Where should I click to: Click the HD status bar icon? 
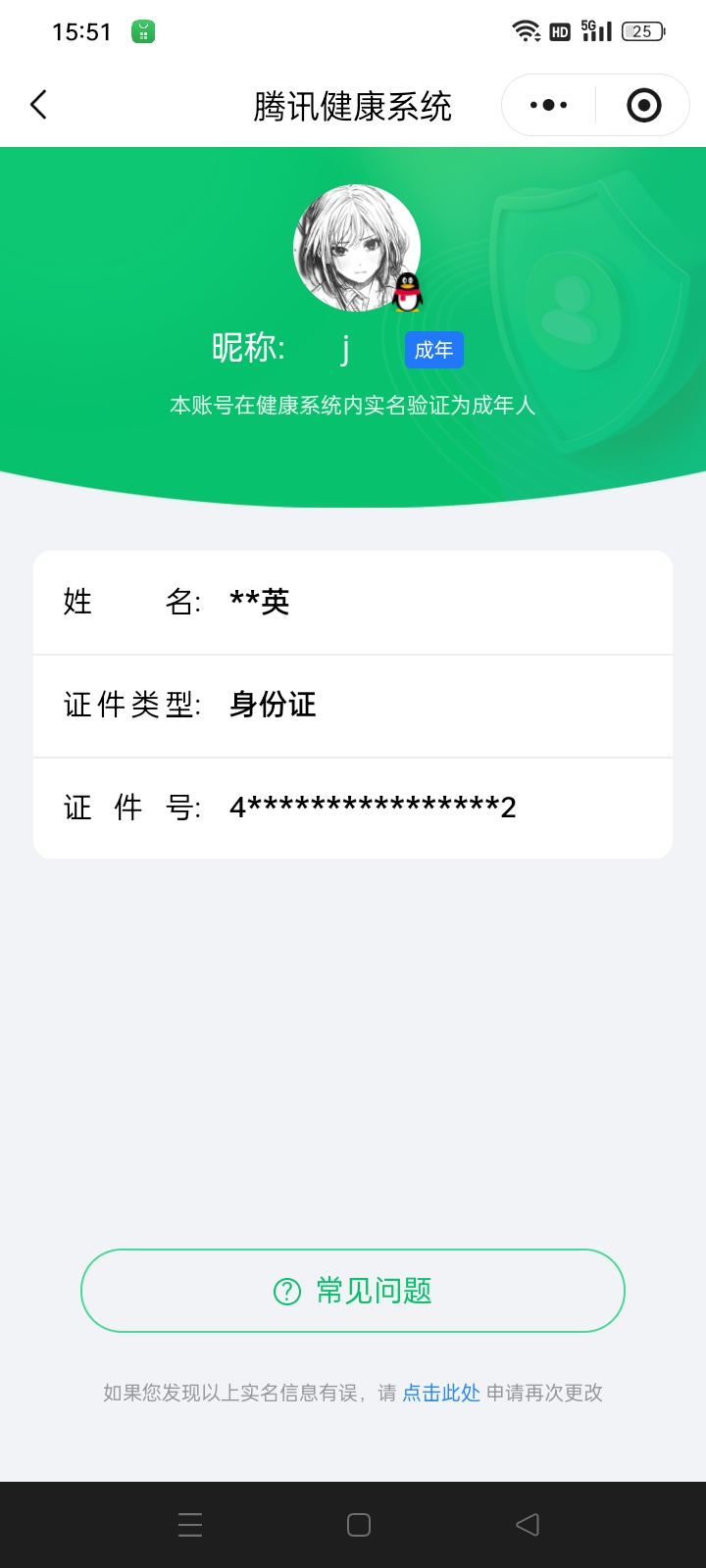[559, 30]
